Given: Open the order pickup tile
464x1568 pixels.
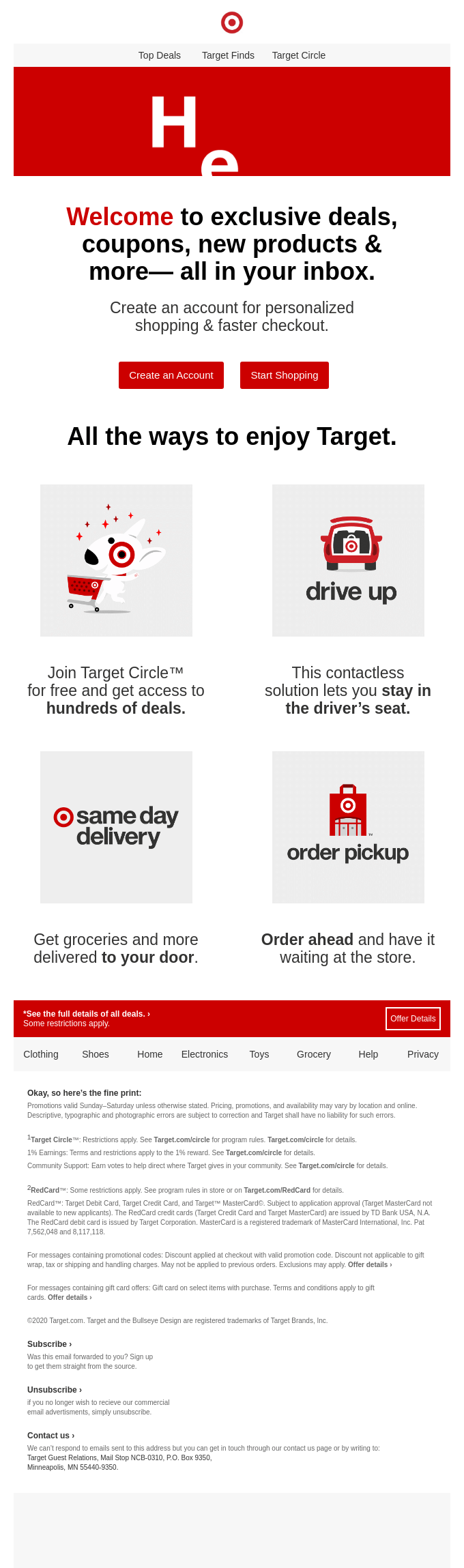Looking at the screenshot, I should (348, 827).
